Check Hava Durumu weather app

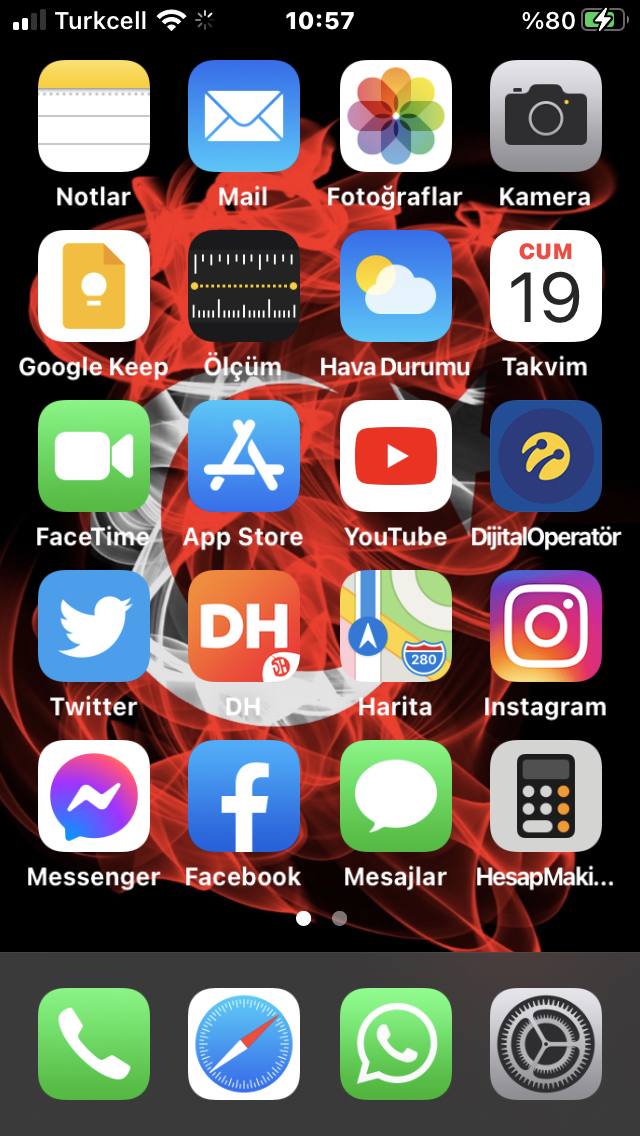pyautogui.click(x=396, y=286)
